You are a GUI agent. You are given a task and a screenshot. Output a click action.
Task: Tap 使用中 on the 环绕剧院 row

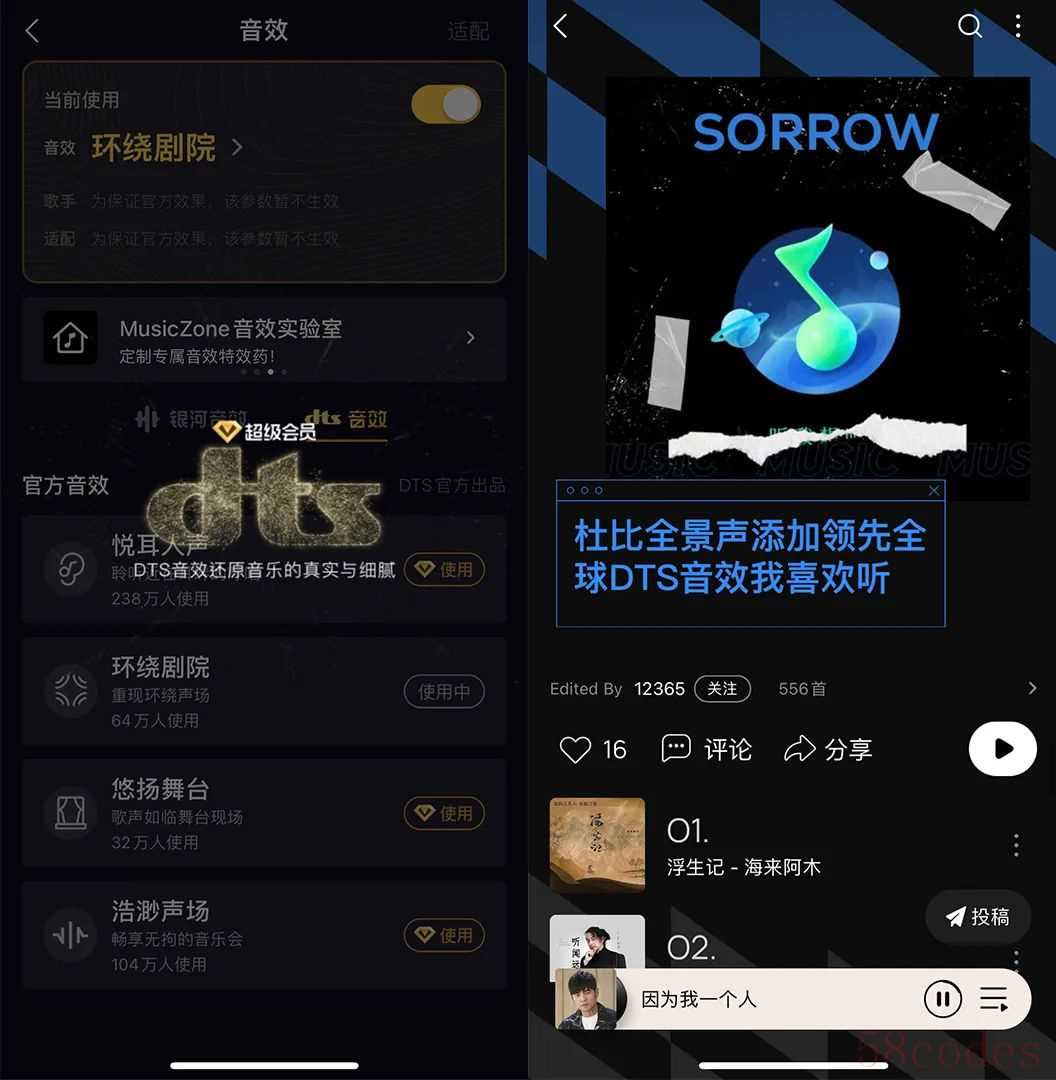click(x=444, y=691)
